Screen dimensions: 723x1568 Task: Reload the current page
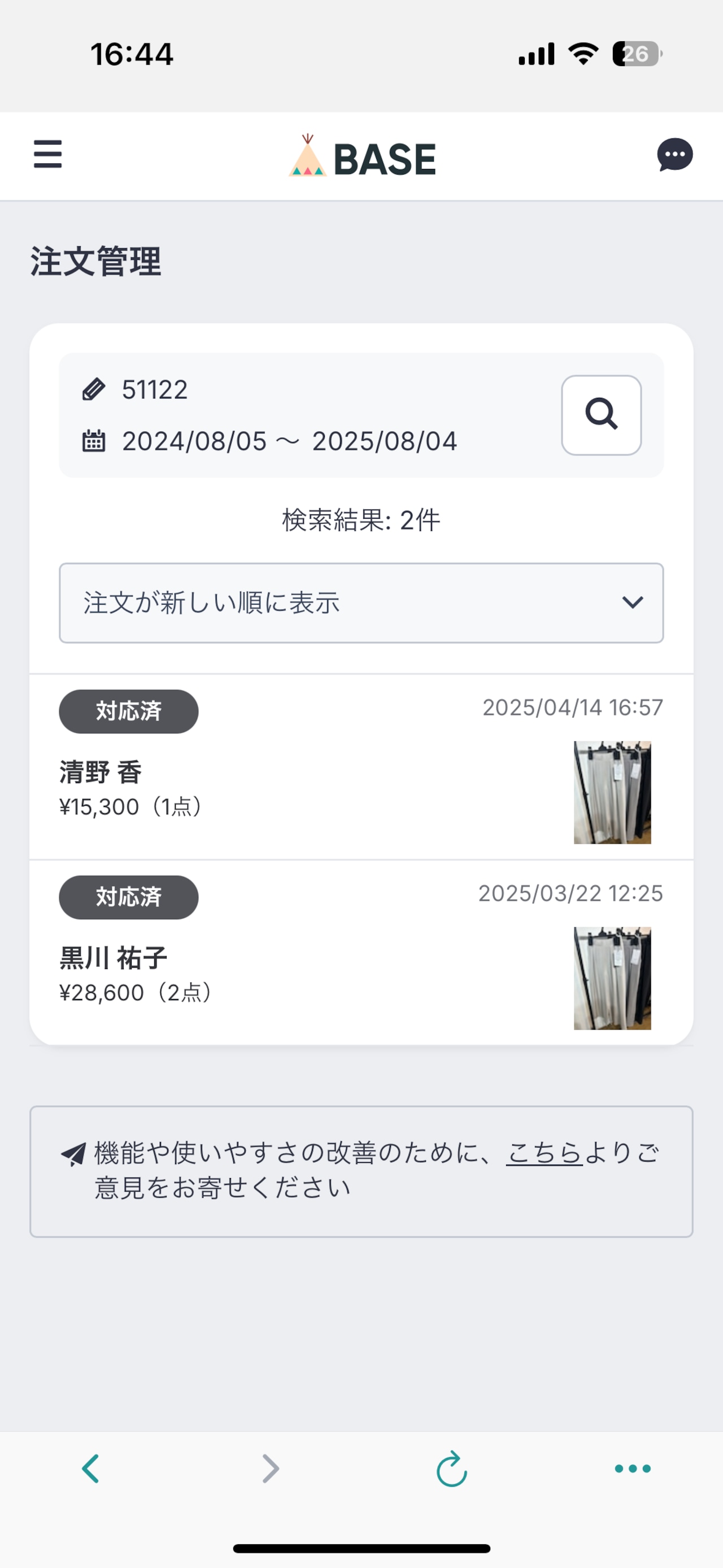point(451,1469)
